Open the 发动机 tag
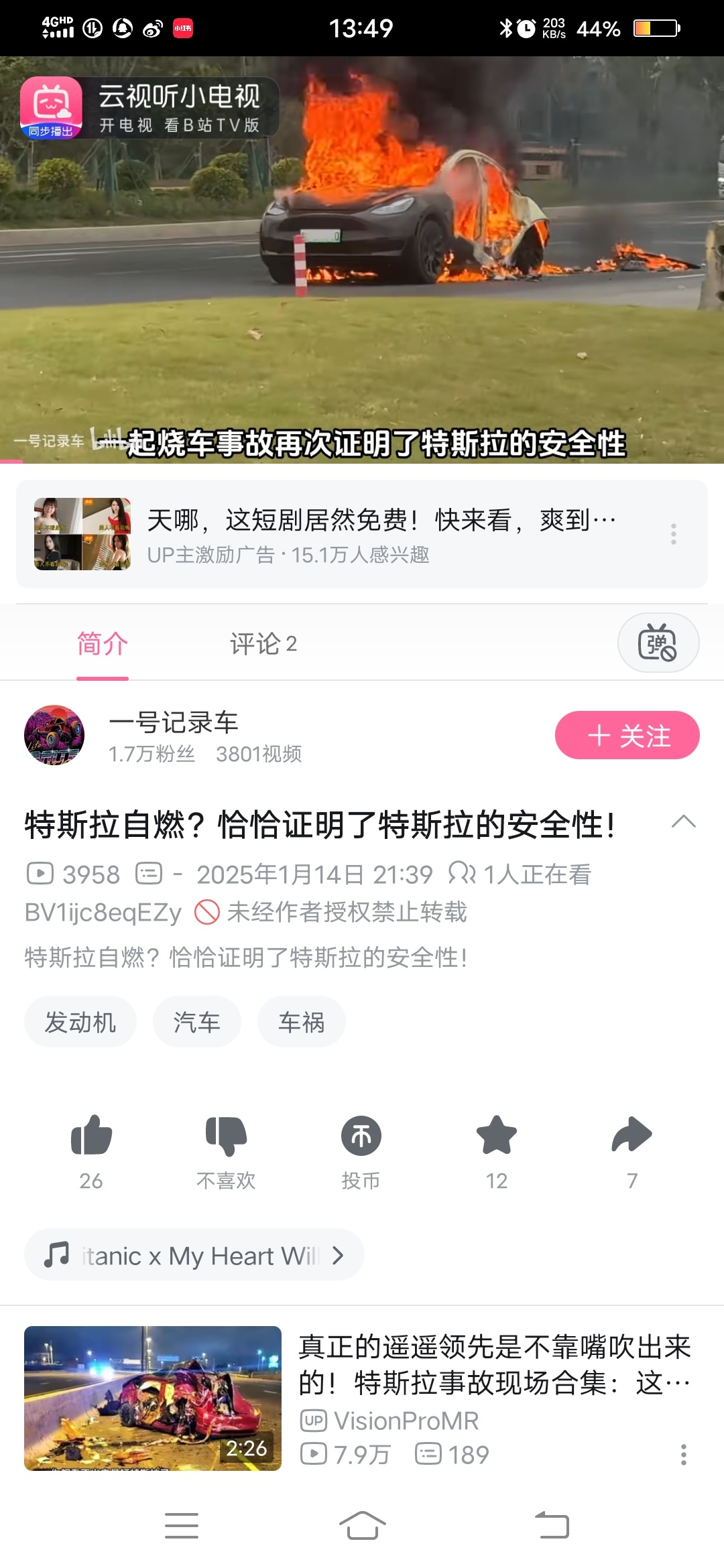Screen dimensions: 724x1568 click(x=80, y=1023)
